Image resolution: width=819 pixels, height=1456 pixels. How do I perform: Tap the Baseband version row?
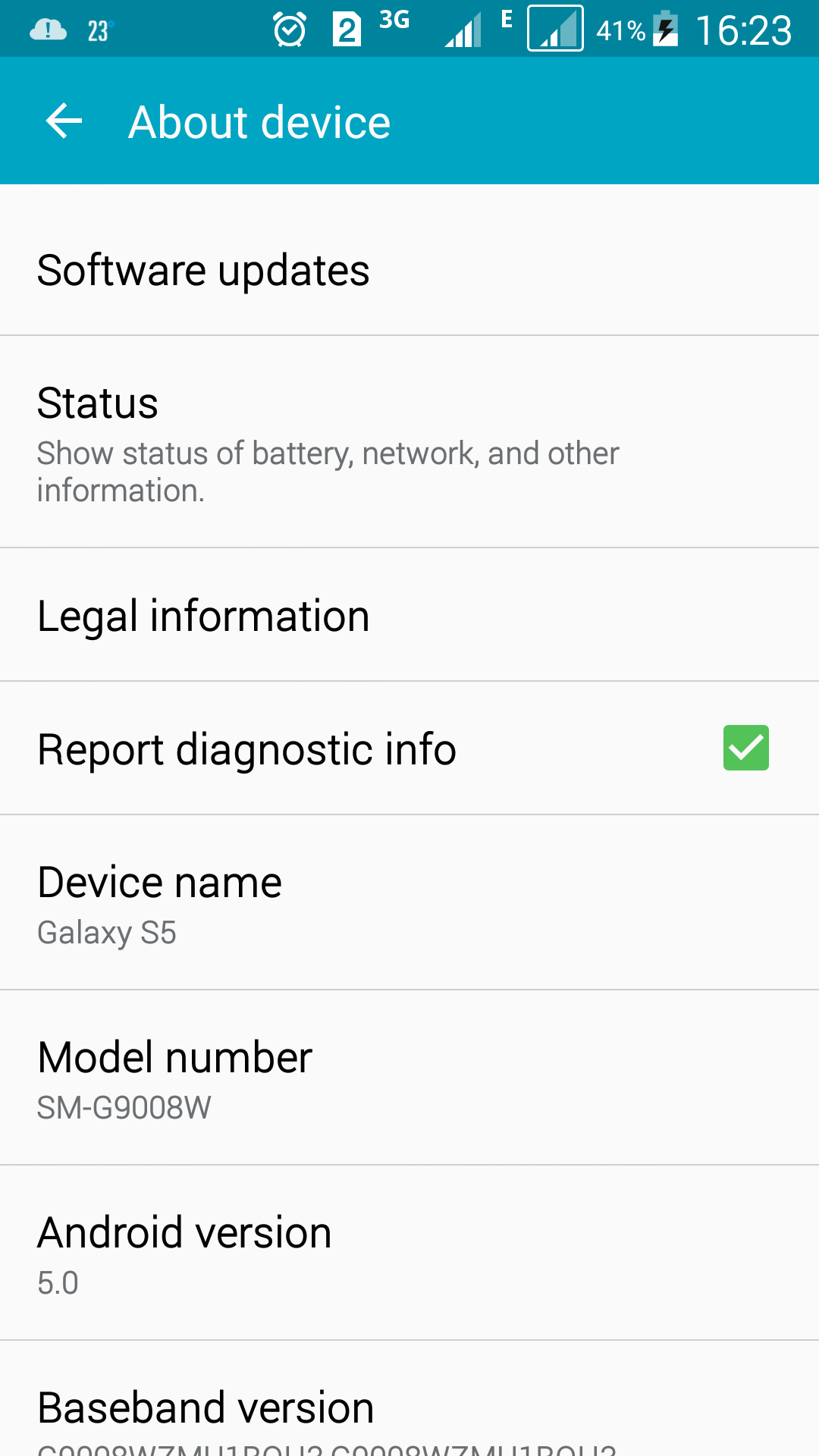point(409,1399)
